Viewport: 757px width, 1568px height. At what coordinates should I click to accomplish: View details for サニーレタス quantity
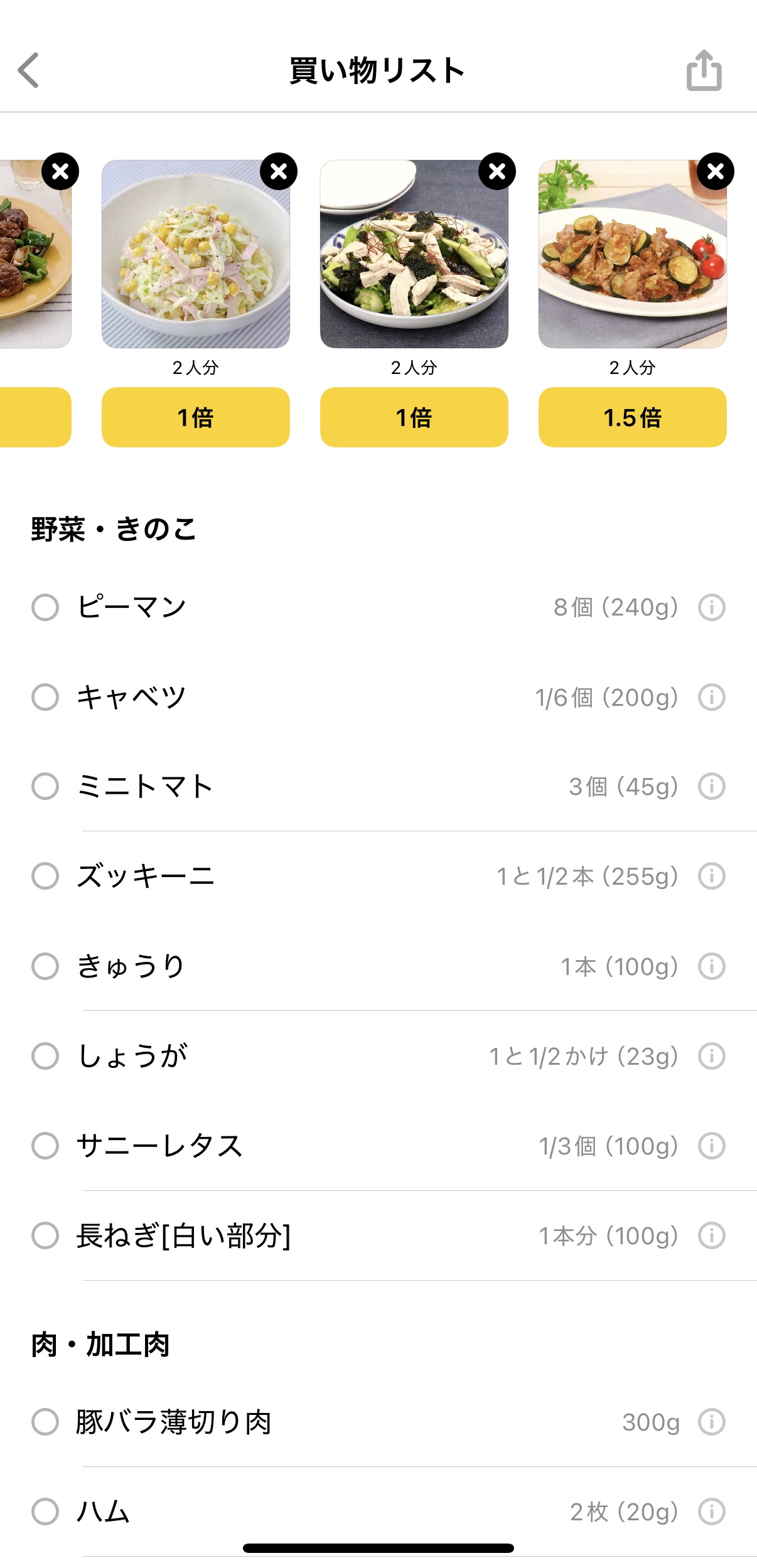(x=712, y=1146)
